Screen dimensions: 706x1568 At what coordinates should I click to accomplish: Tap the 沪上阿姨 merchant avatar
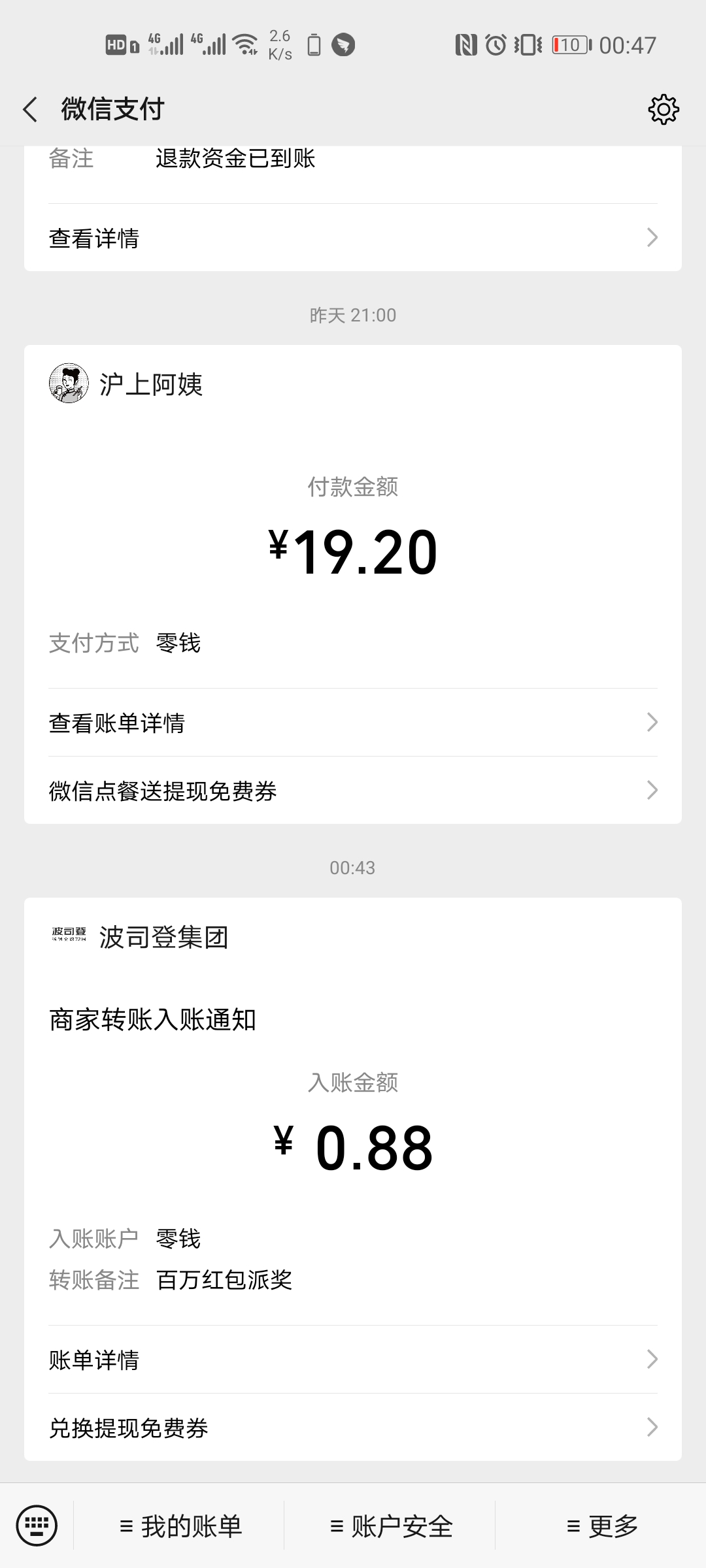[68, 384]
